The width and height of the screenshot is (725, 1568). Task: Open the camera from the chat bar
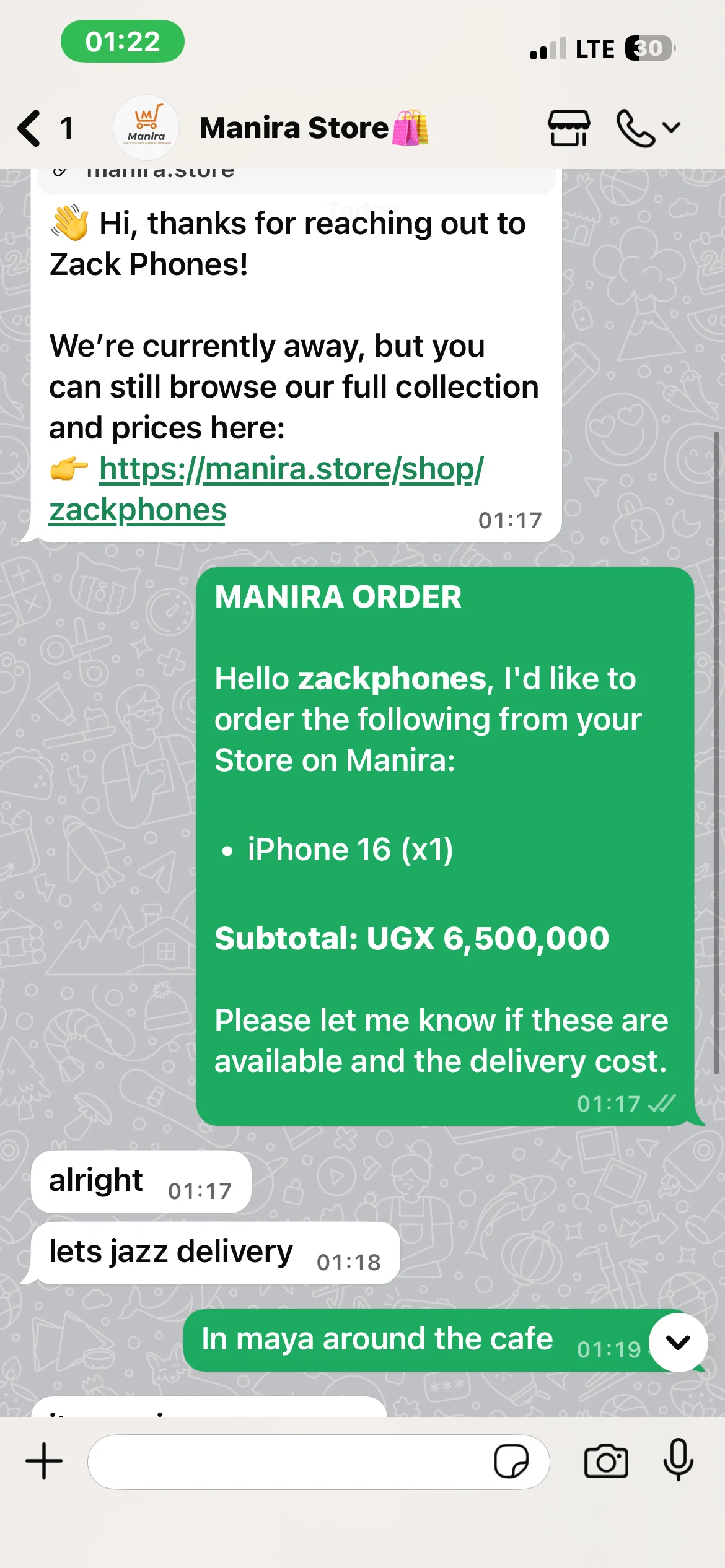(x=605, y=1461)
